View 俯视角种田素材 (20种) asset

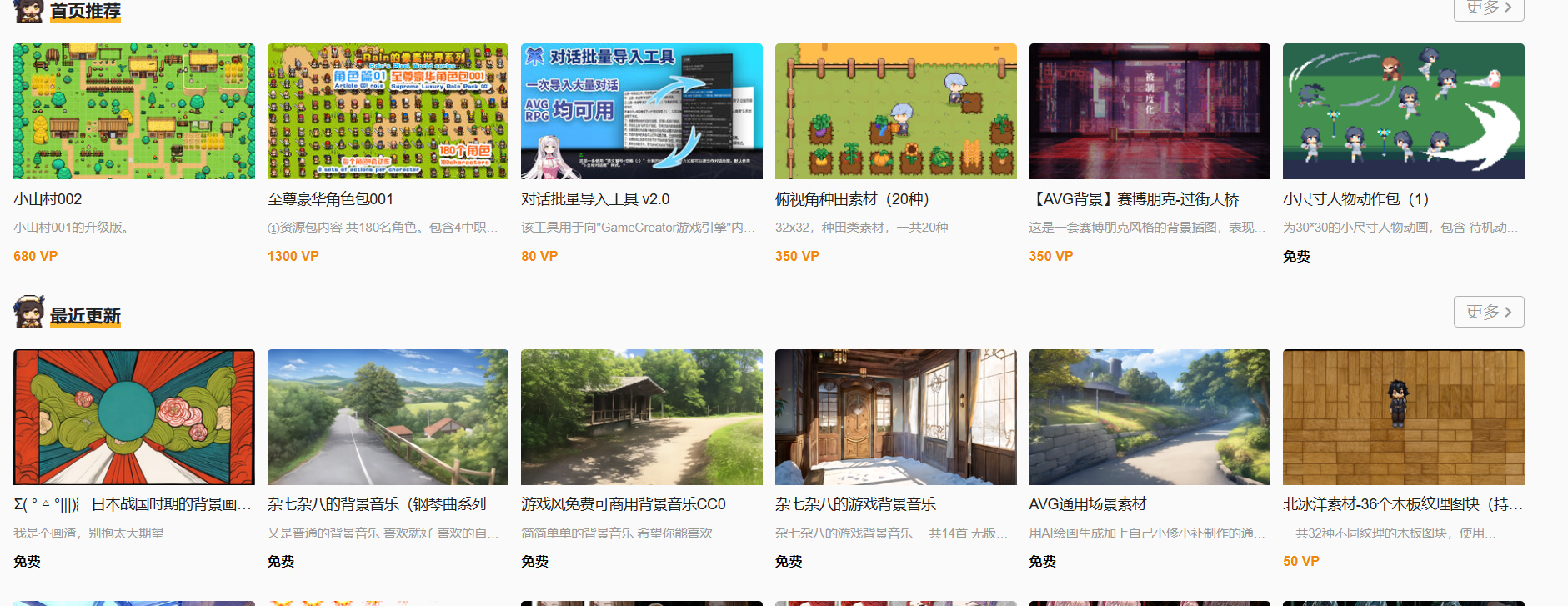click(x=895, y=112)
